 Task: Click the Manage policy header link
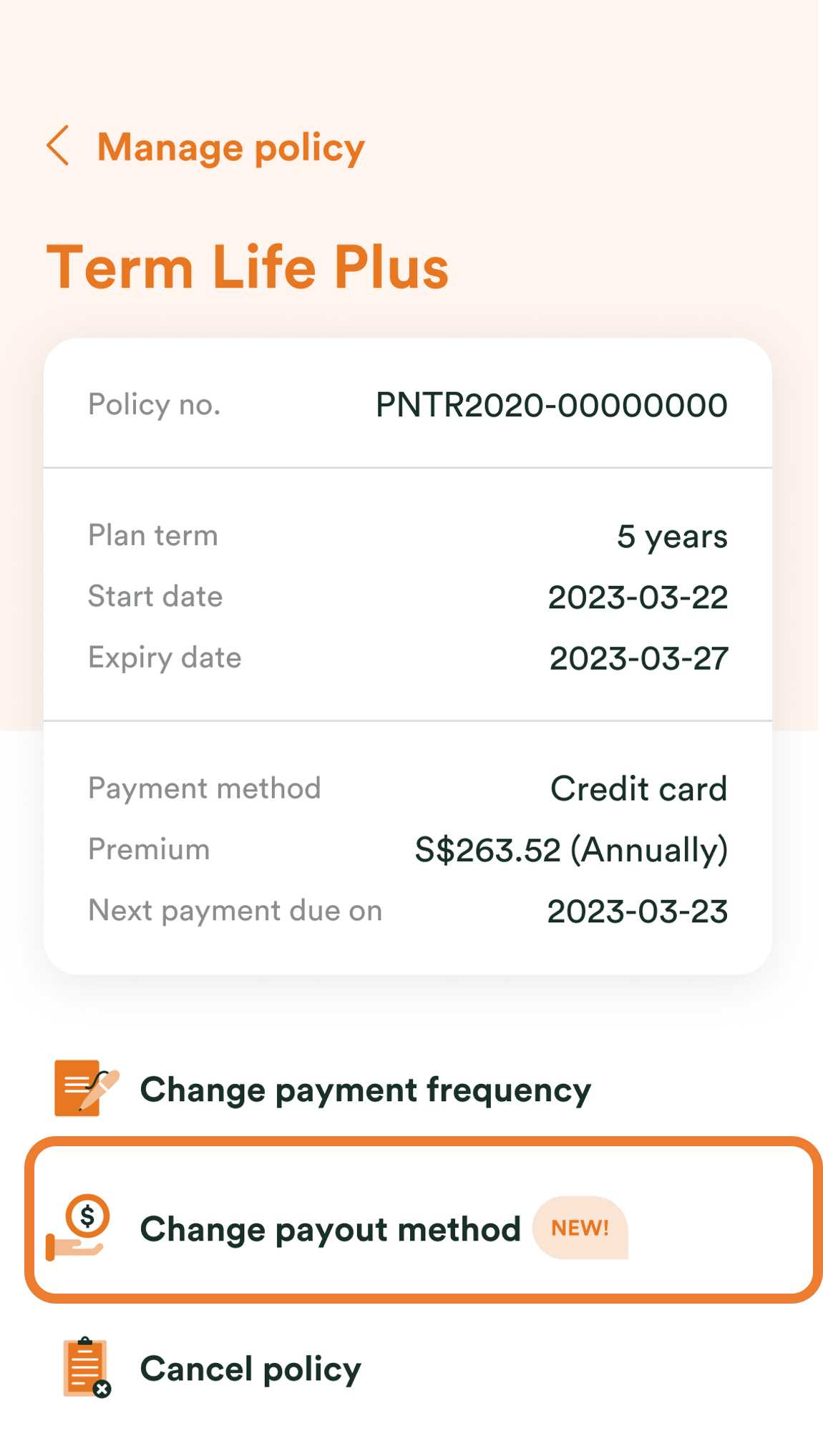230,147
